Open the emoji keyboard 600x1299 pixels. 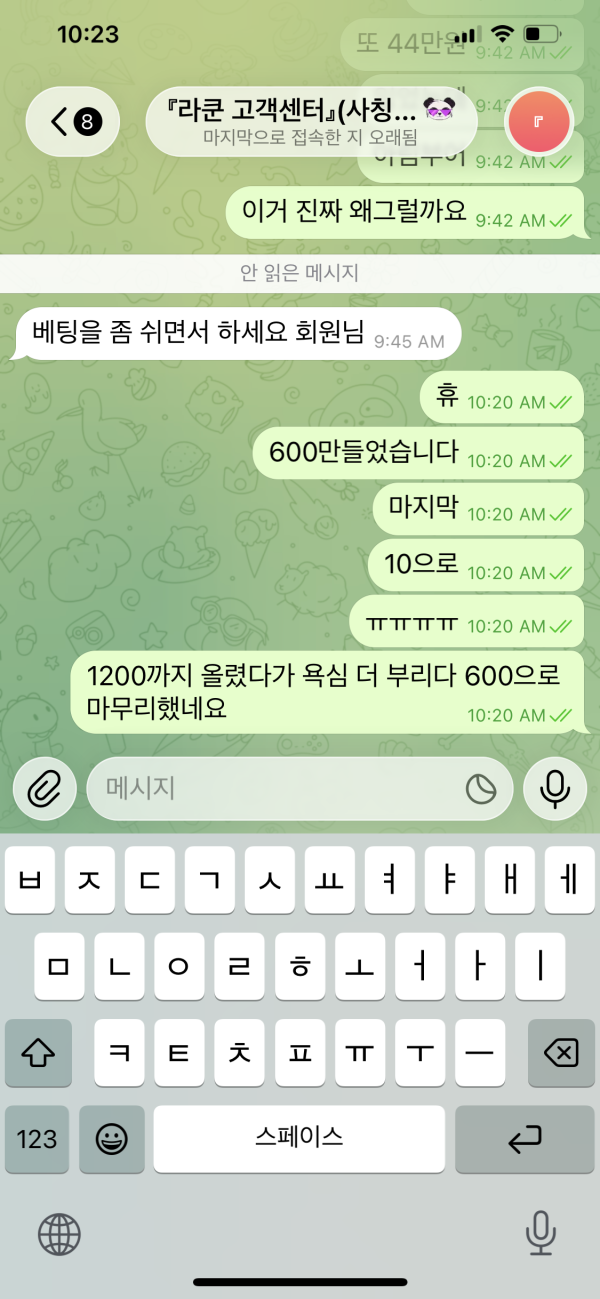(111, 1139)
